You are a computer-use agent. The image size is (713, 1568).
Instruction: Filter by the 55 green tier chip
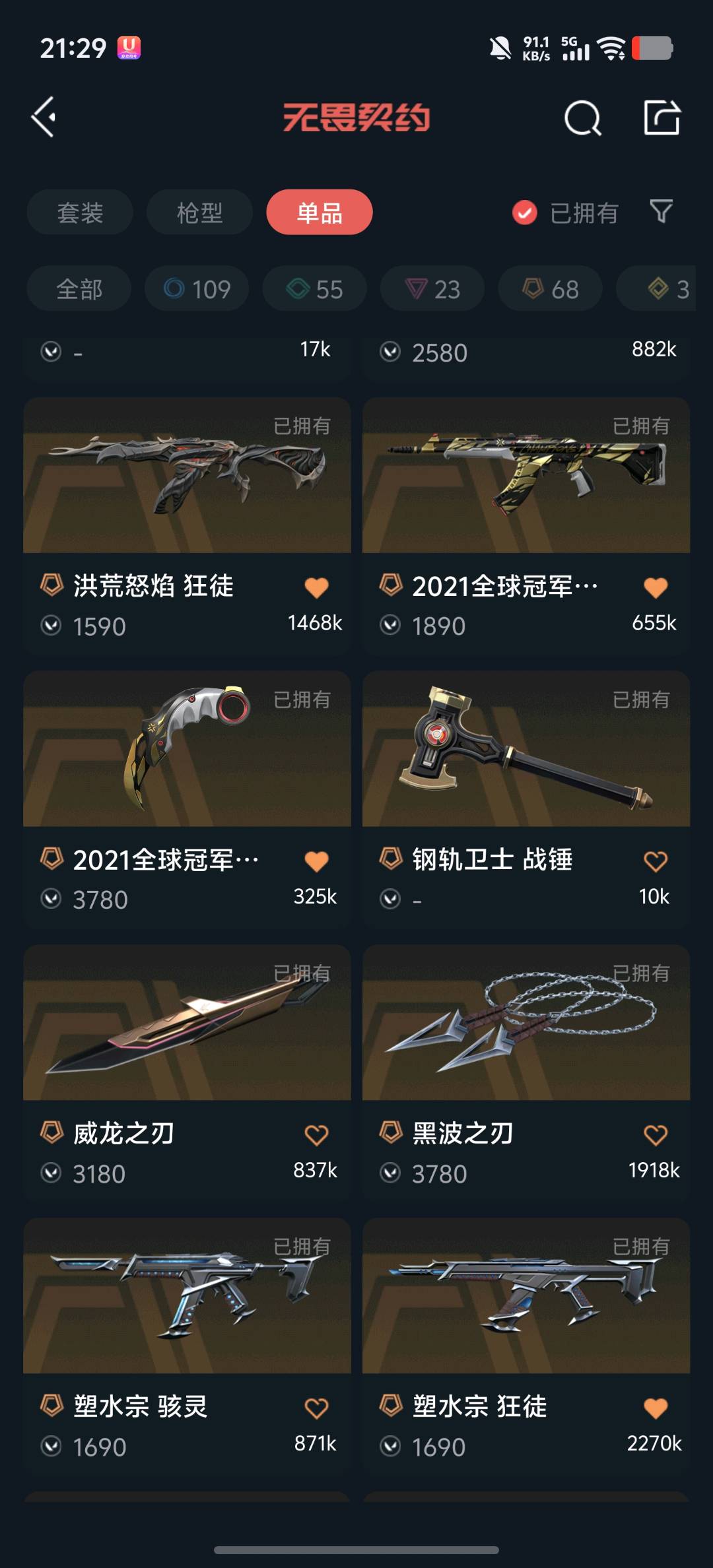pos(315,289)
